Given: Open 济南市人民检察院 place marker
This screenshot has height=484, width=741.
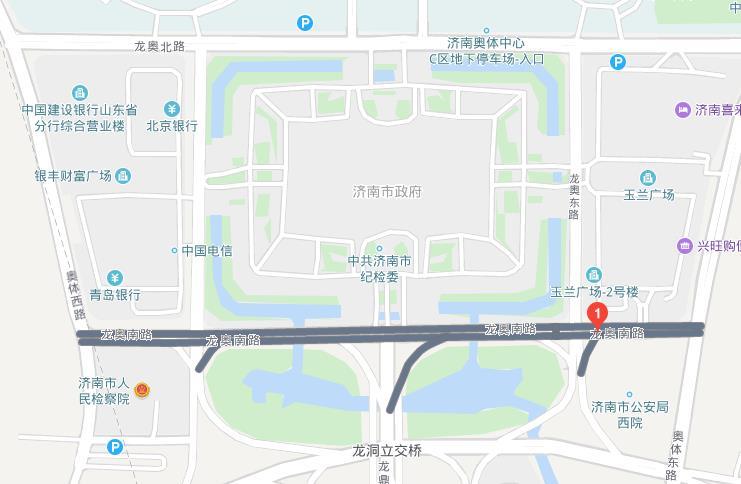Looking at the screenshot, I should pyautogui.click(x=142, y=389).
